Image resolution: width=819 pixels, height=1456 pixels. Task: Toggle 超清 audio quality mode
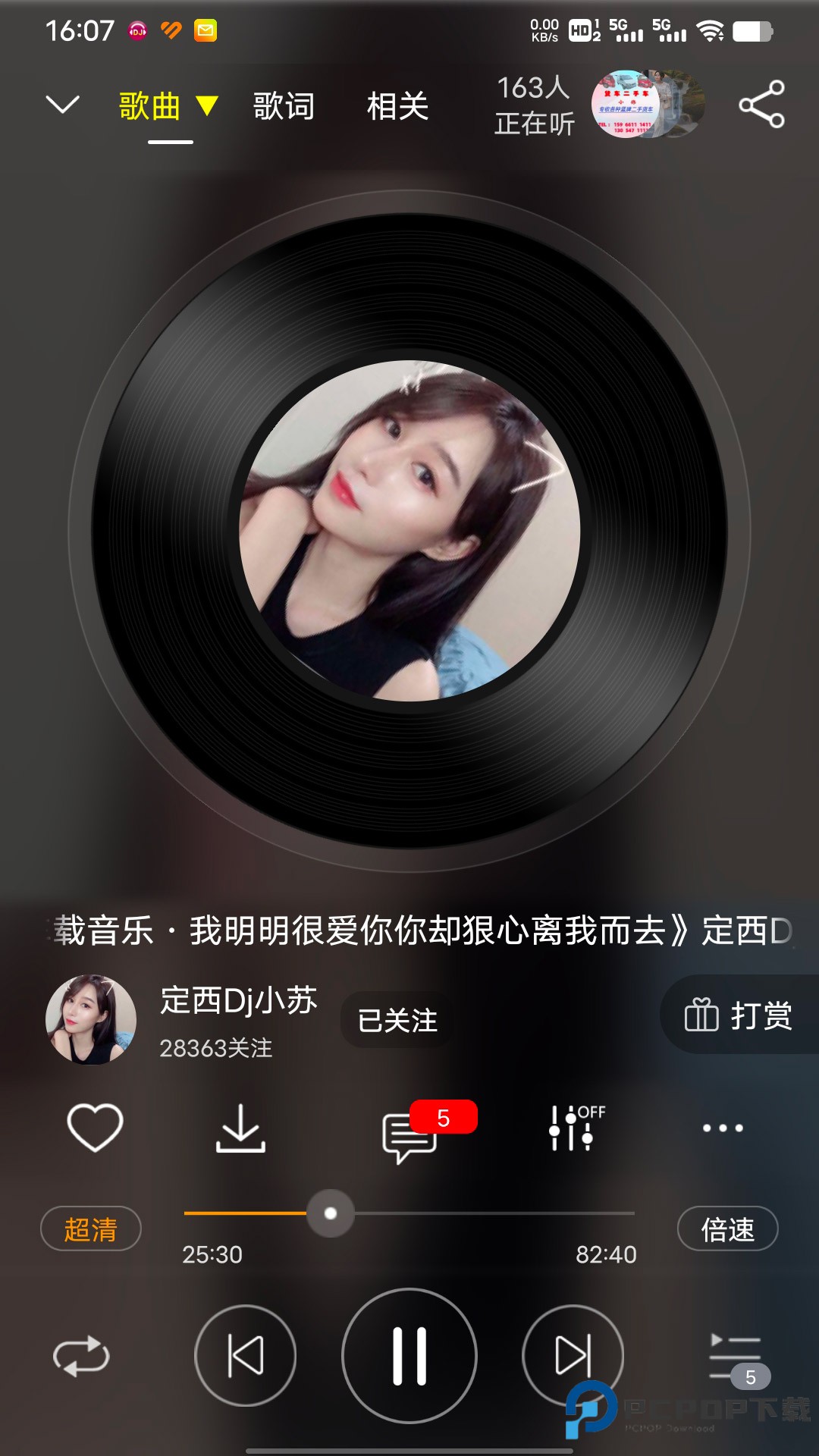(x=90, y=1228)
